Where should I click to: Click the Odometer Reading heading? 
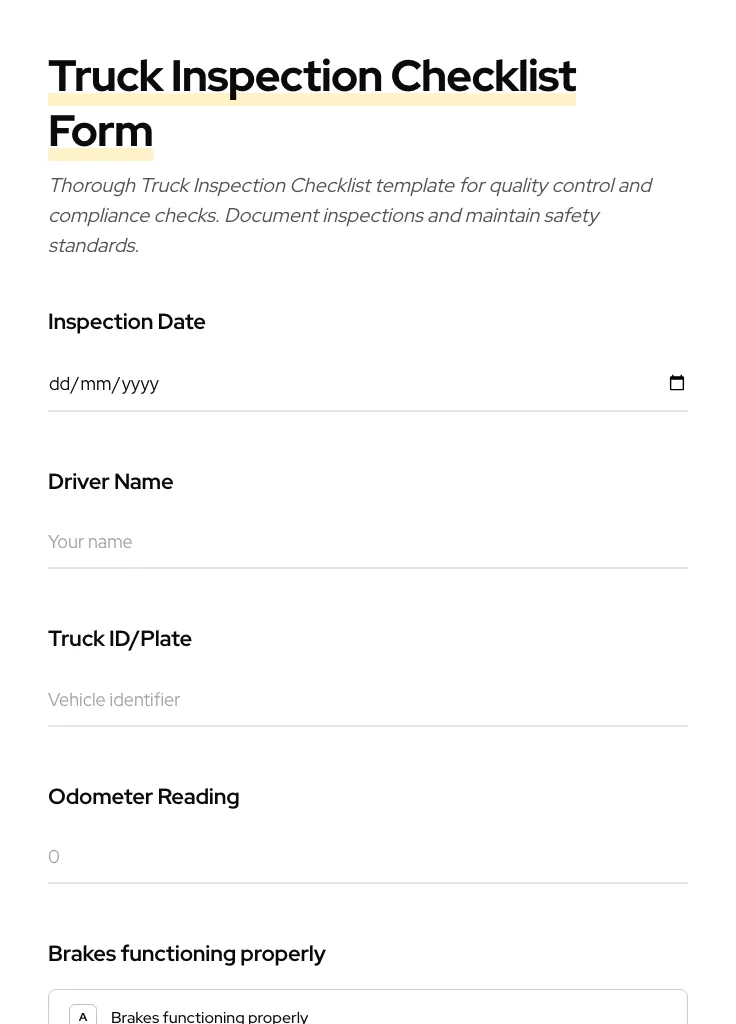coord(143,796)
